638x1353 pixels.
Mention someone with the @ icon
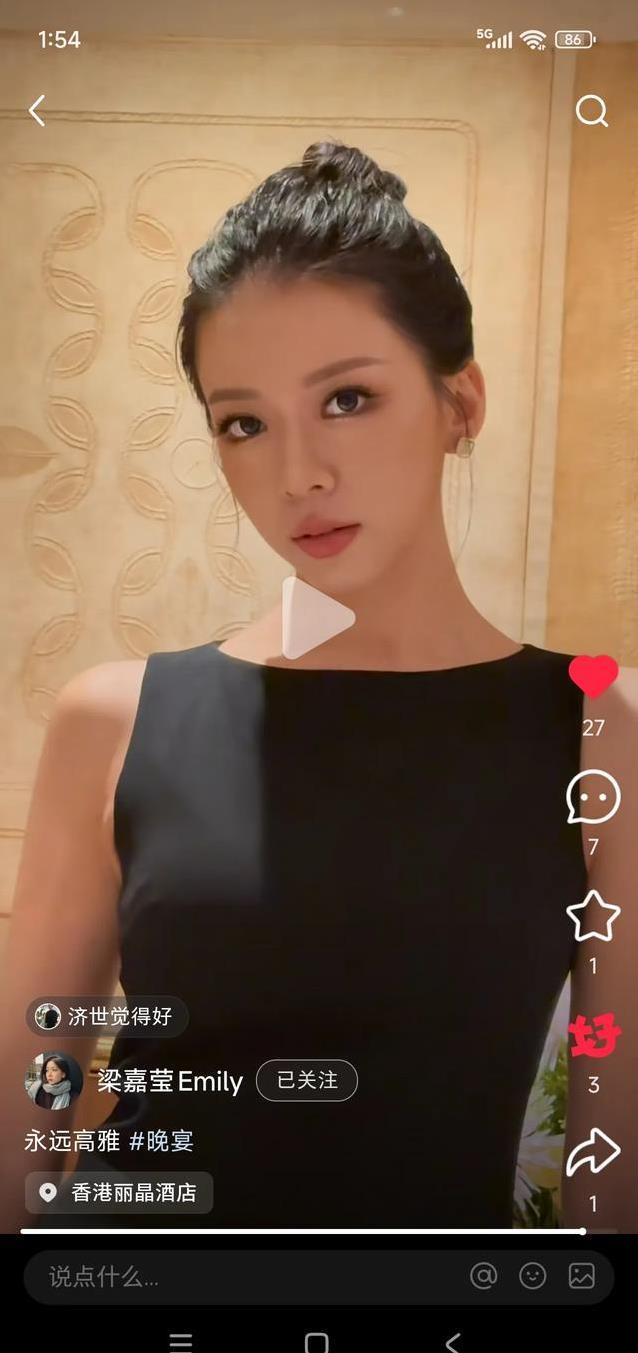(484, 1276)
